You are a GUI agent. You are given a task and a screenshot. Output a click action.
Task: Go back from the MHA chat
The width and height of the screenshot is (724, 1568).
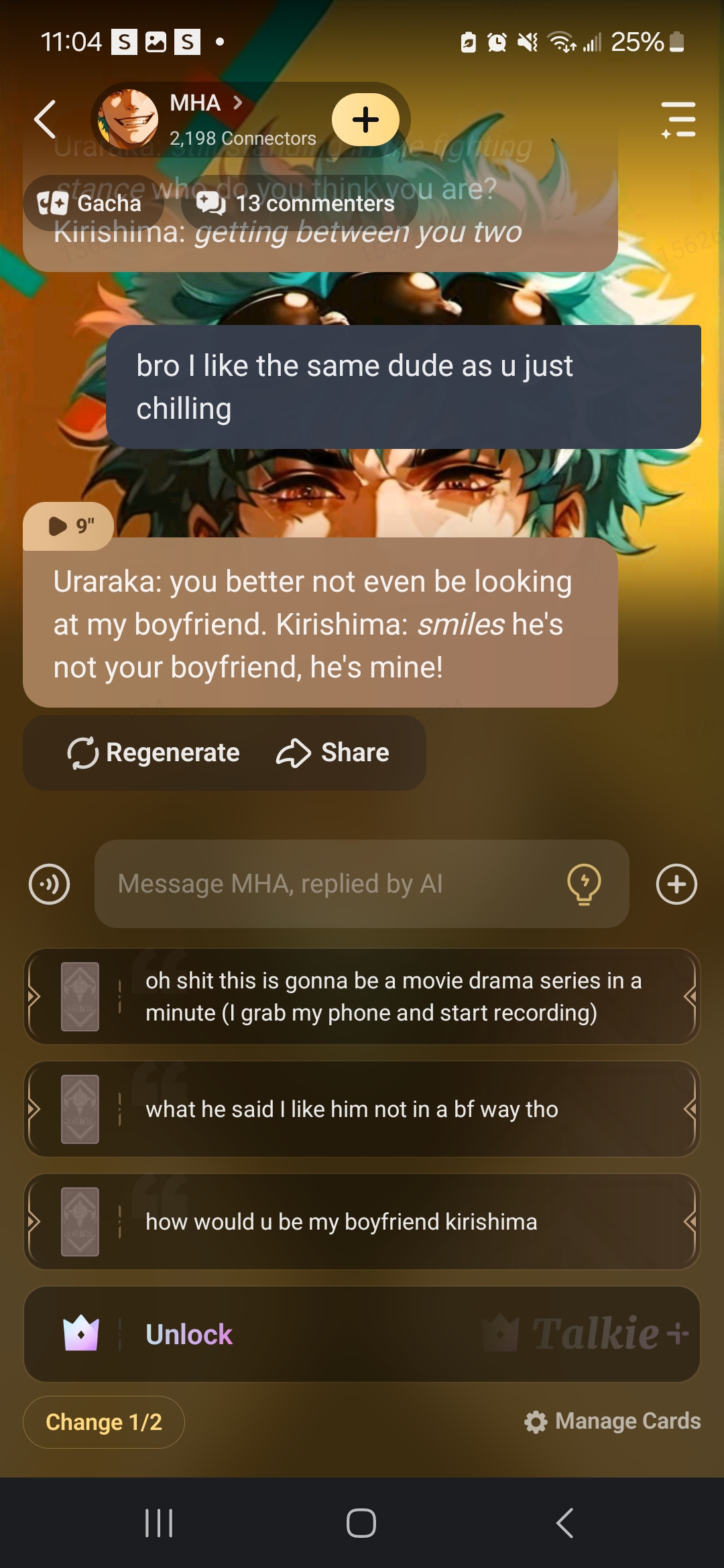[x=45, y=120]
